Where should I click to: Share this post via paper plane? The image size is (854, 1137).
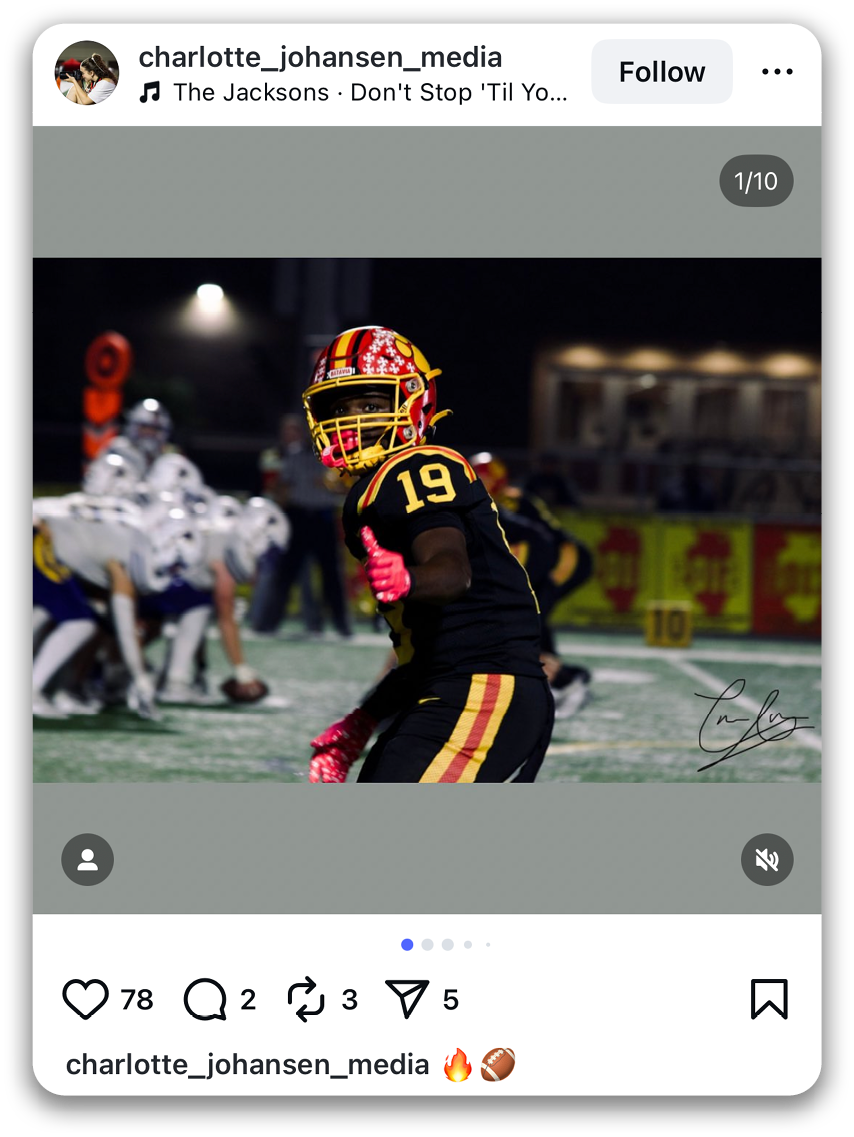(x=407, y=999)
